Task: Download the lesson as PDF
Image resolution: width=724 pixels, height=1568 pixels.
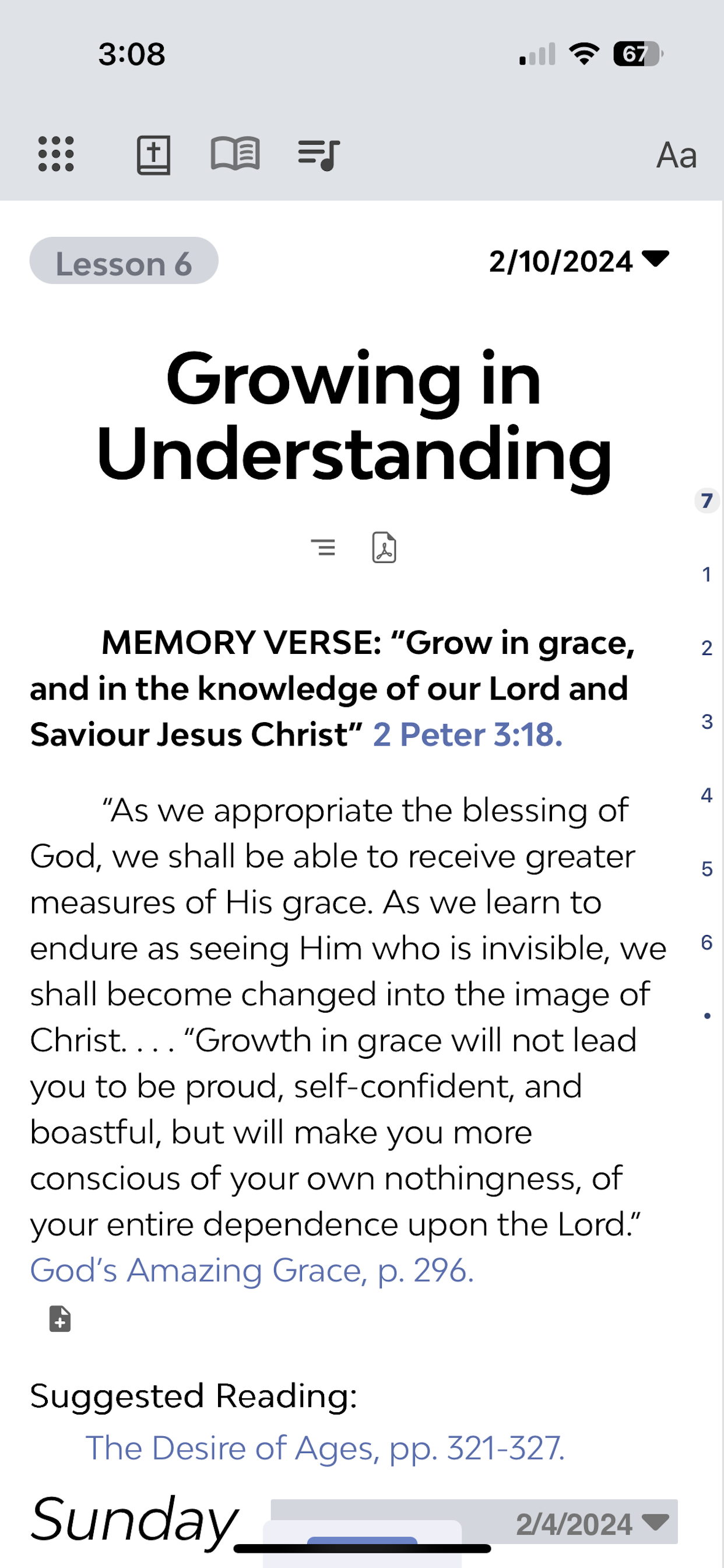Action: (x=385, y=547)
